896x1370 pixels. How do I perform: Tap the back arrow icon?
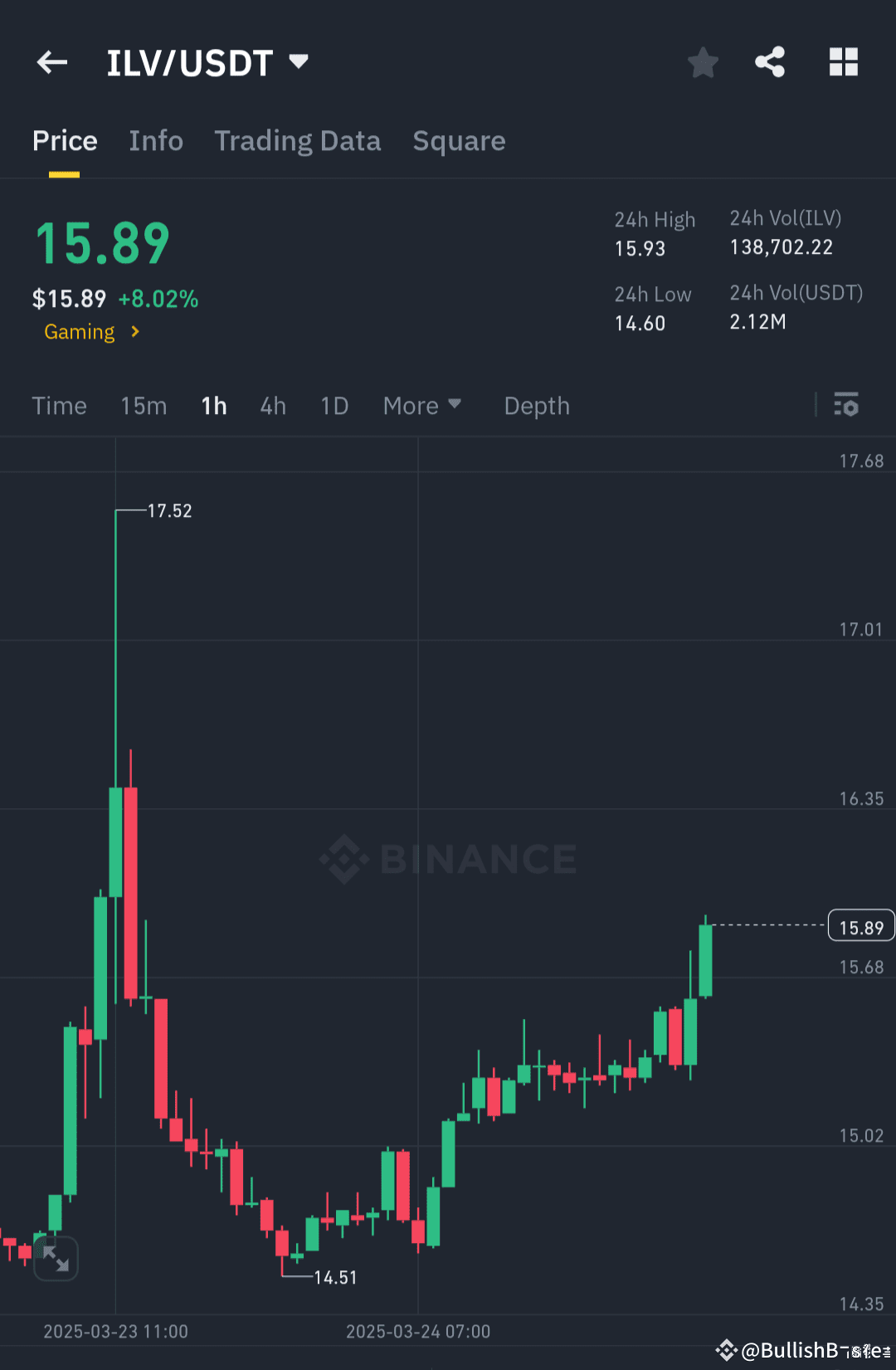pyautogui.click(x=51, y=61)
